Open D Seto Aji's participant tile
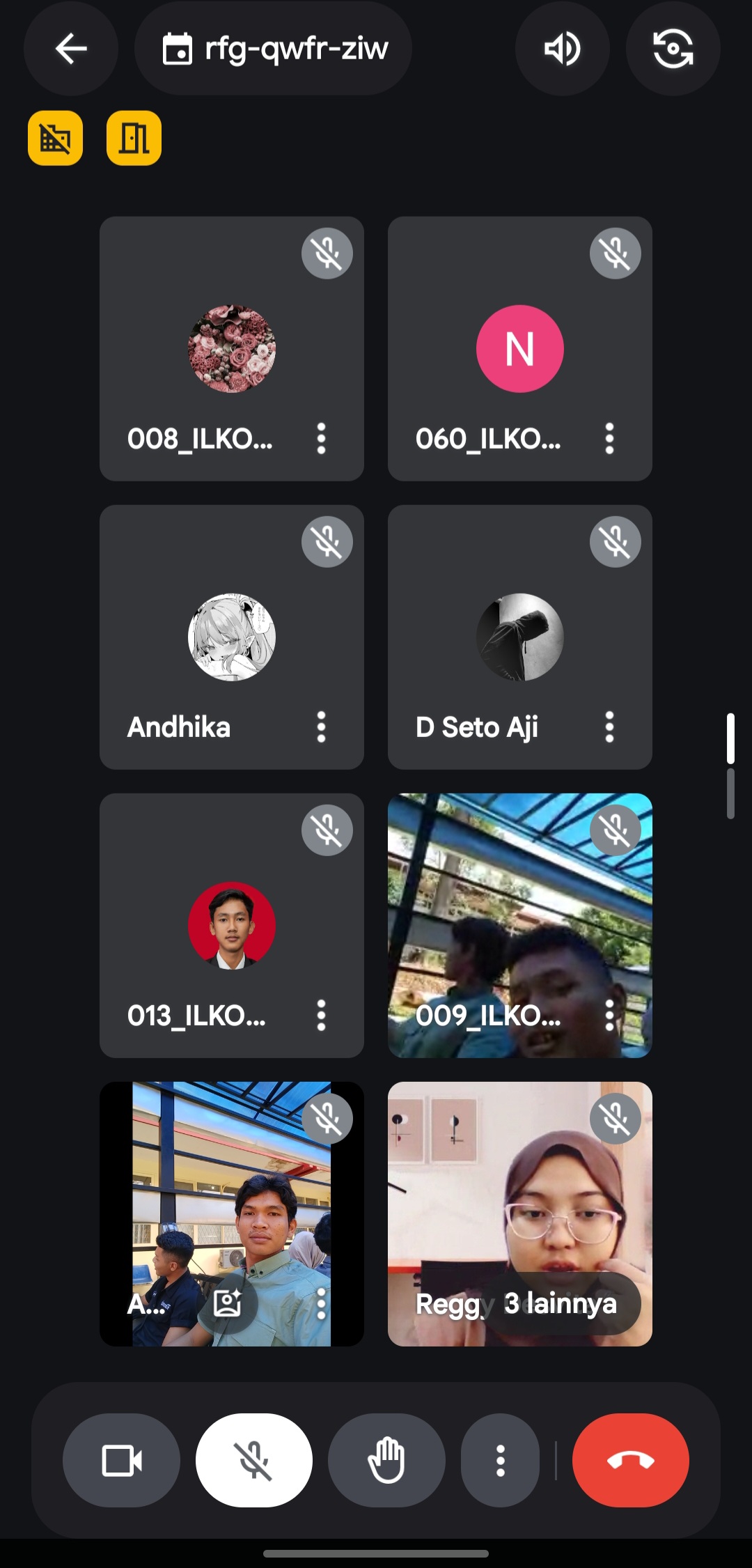 pos(519,637)
